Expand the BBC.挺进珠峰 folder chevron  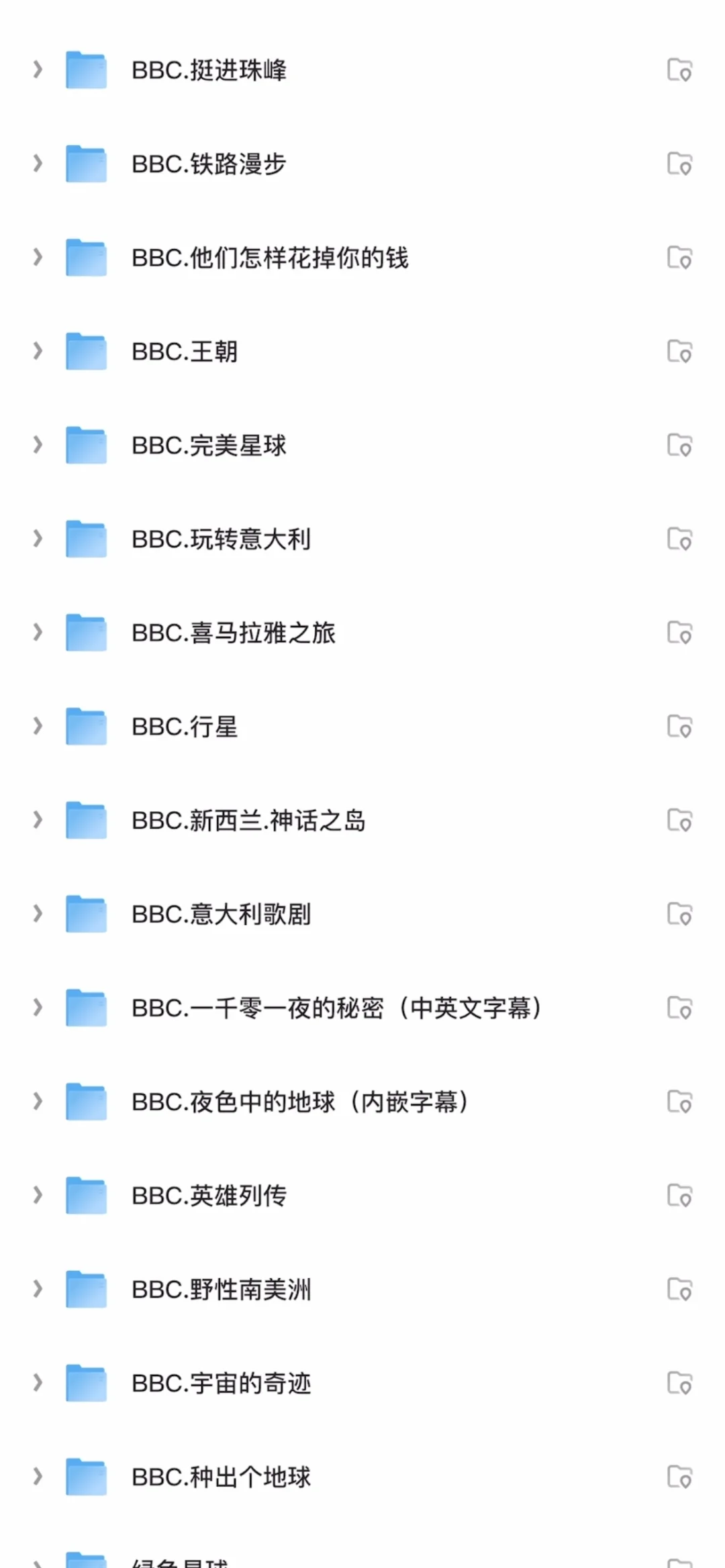click(x=38, y=70)
